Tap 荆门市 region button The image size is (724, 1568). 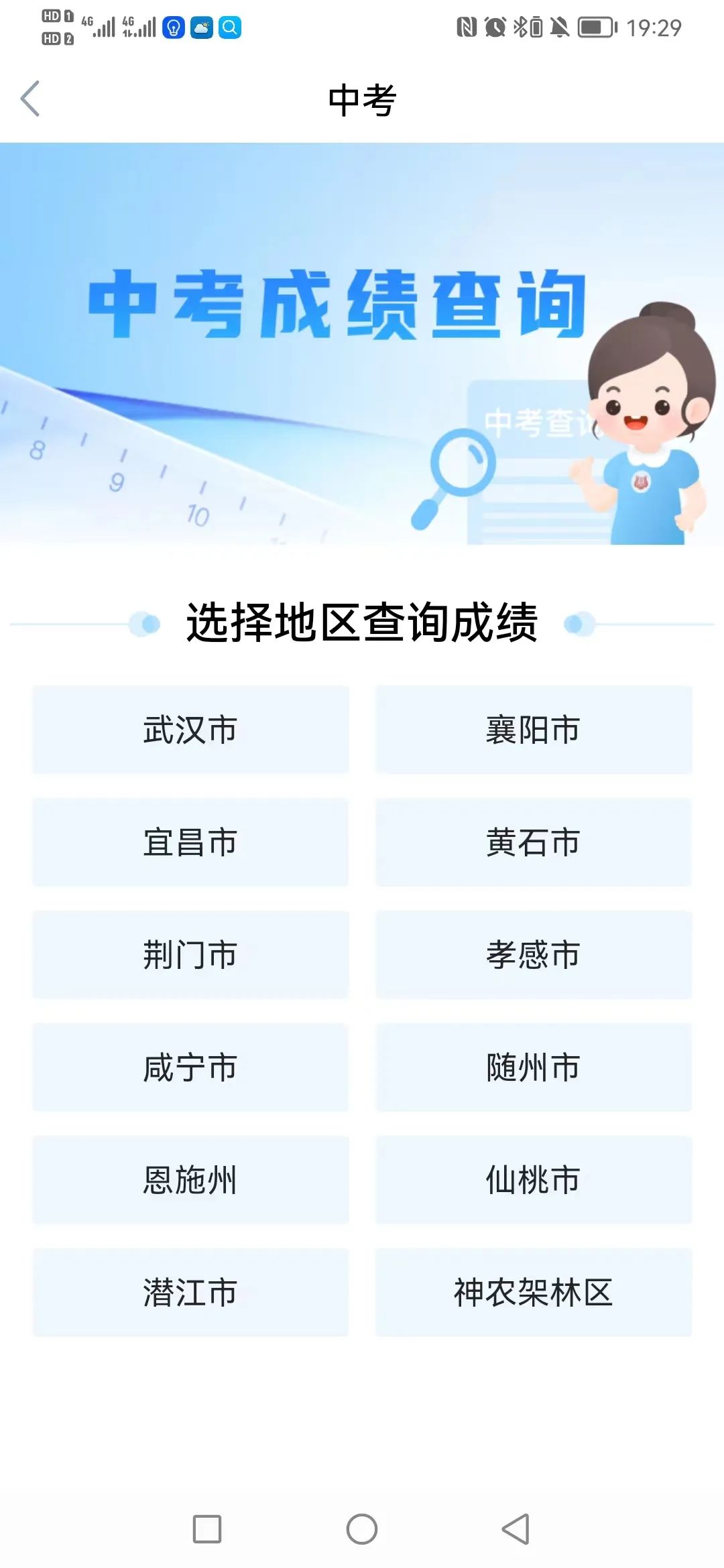190,955
